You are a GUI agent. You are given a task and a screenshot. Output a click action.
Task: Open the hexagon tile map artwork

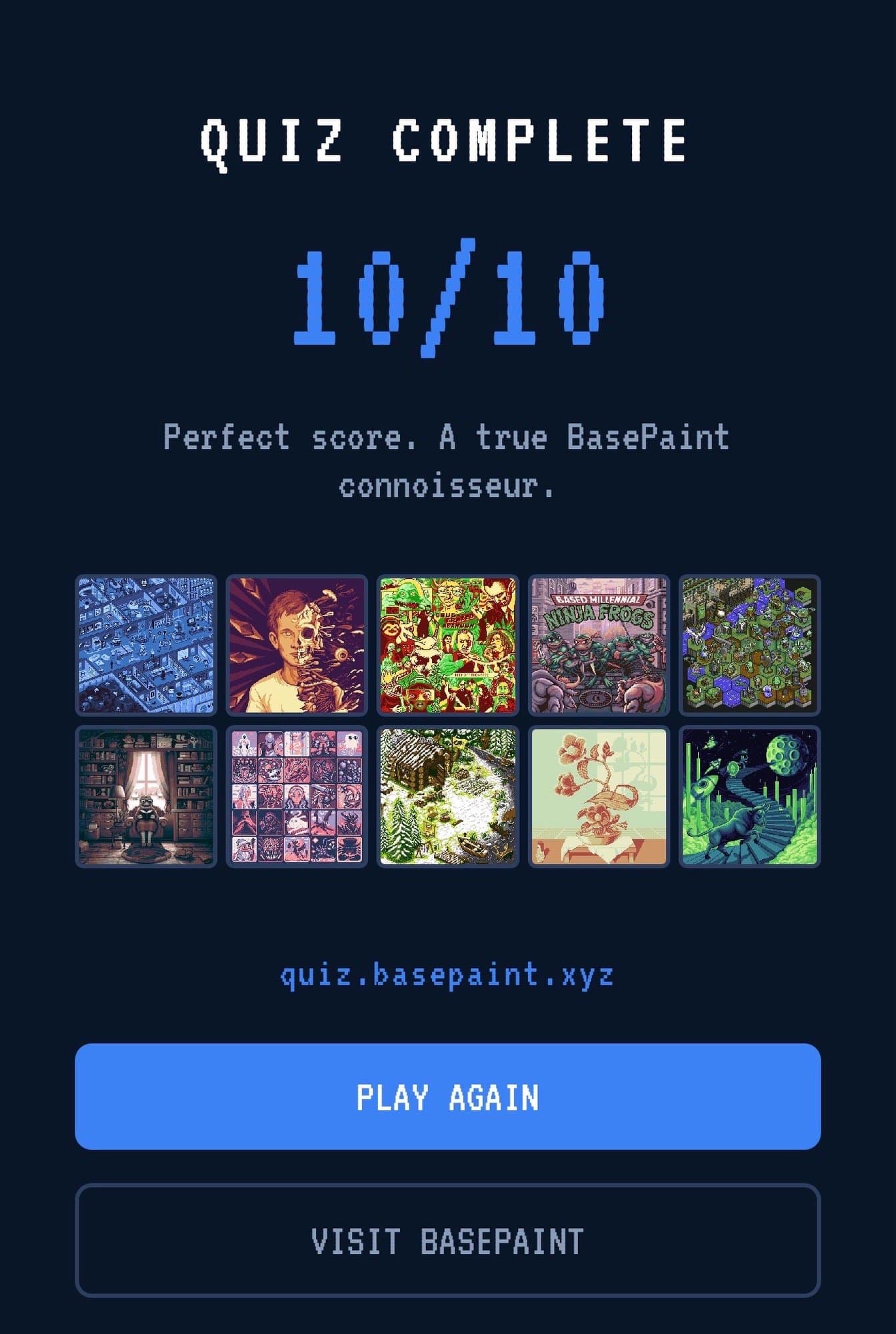[749, 645]
